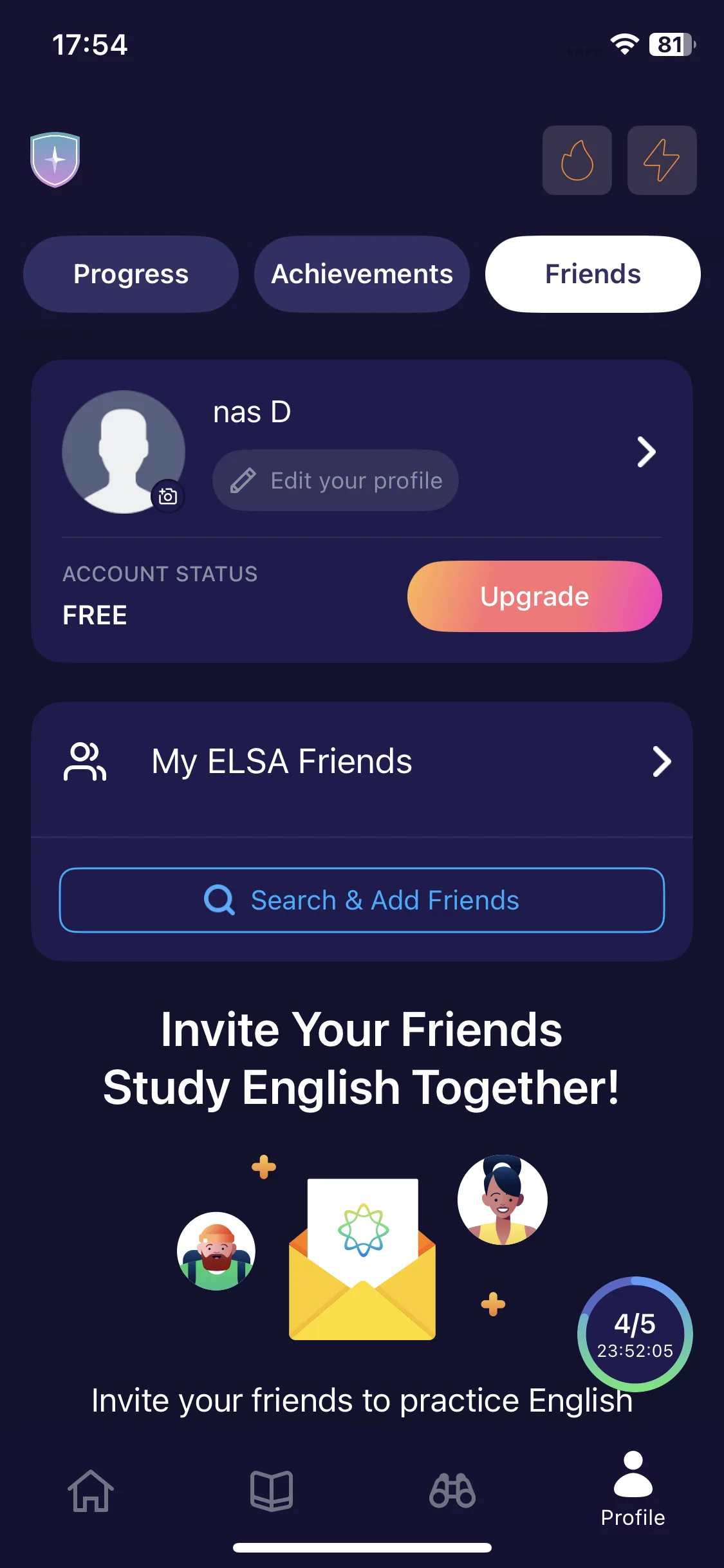The height and width of the screenshot is (1568, 724).
Task: Tap the lightning bolt icon
Action: [x=662, y=160]
